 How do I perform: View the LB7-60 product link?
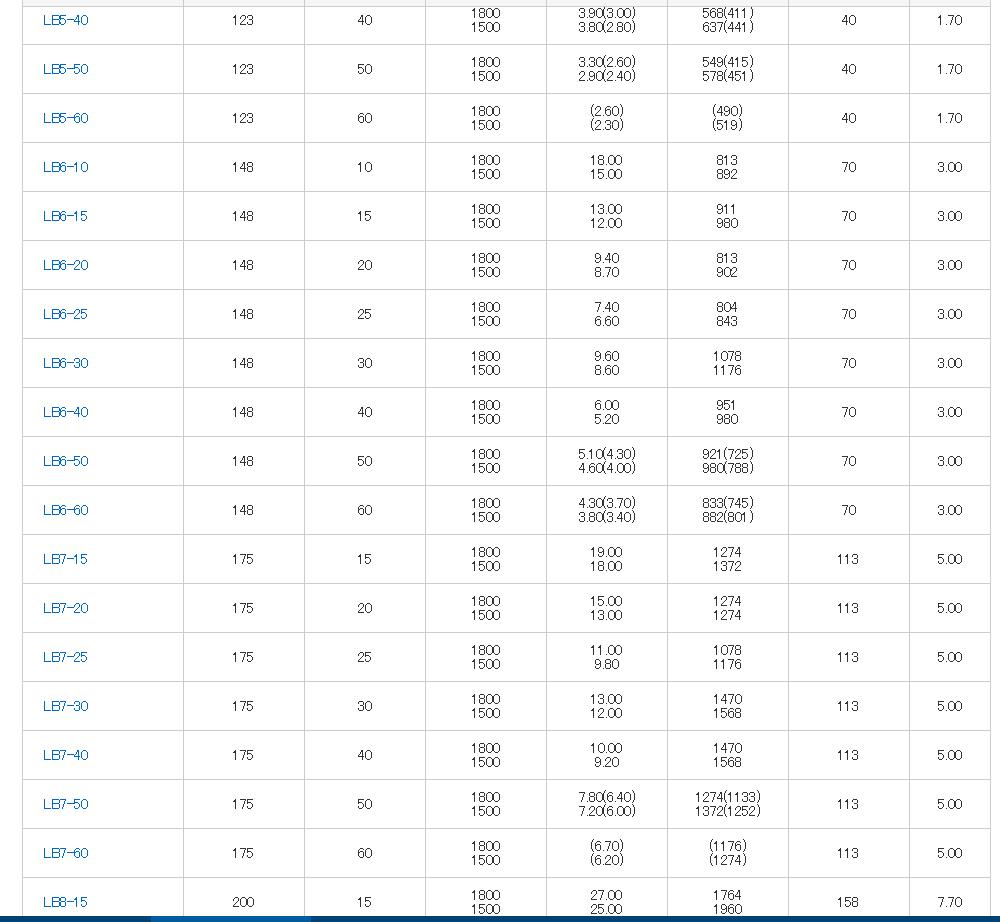pos(65,853)
